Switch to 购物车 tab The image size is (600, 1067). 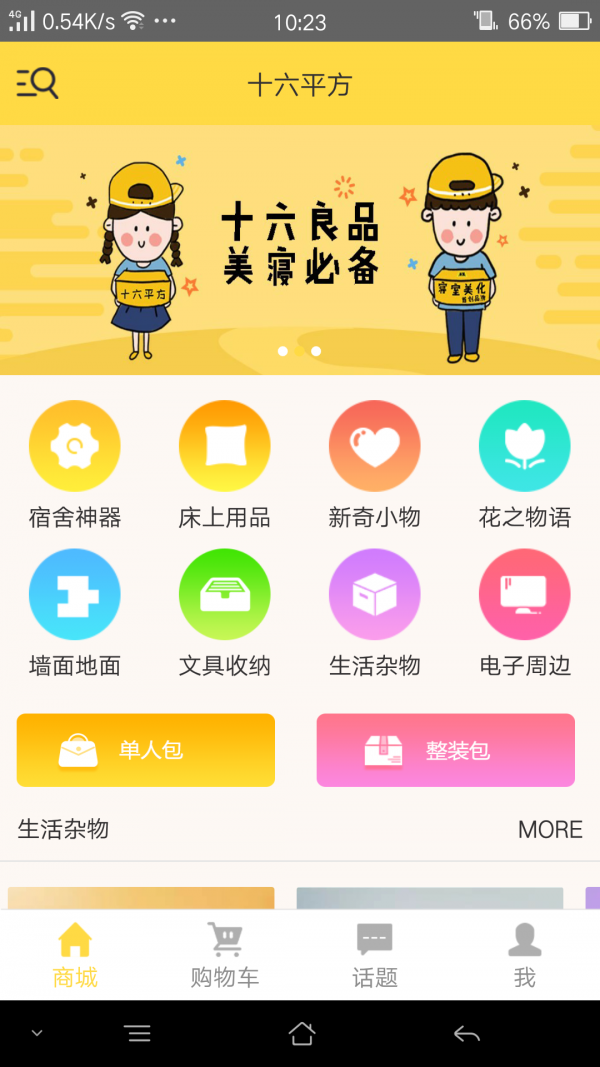pyautogui.click(x=225, y=955)
